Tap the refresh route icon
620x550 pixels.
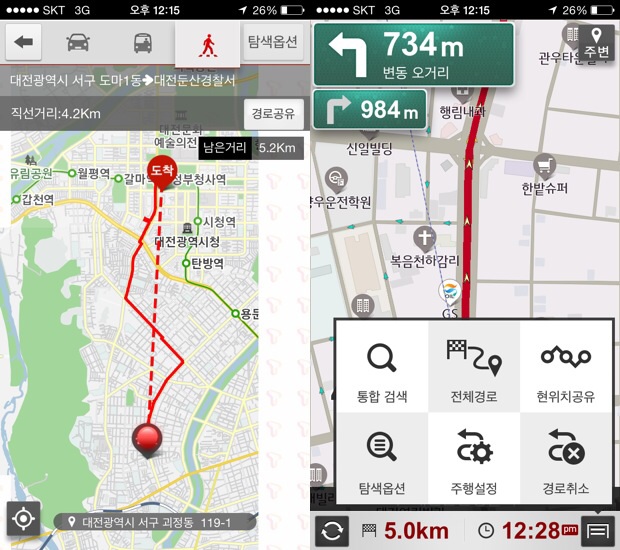[x=333, y=531]
